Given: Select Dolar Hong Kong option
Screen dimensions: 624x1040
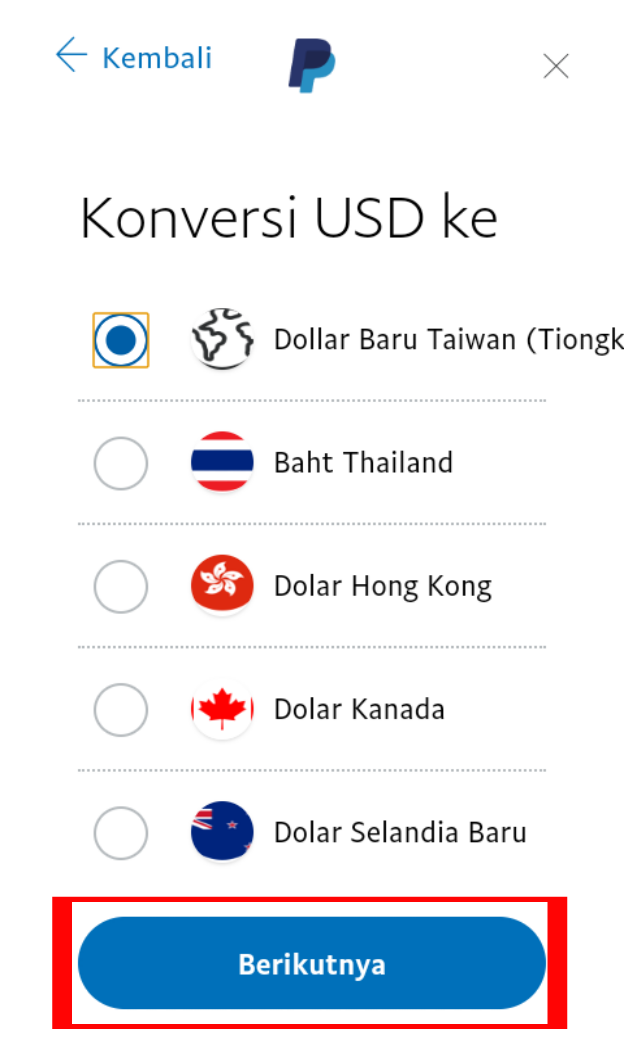Looking at the screenshot, I should [x=121, y=587].
